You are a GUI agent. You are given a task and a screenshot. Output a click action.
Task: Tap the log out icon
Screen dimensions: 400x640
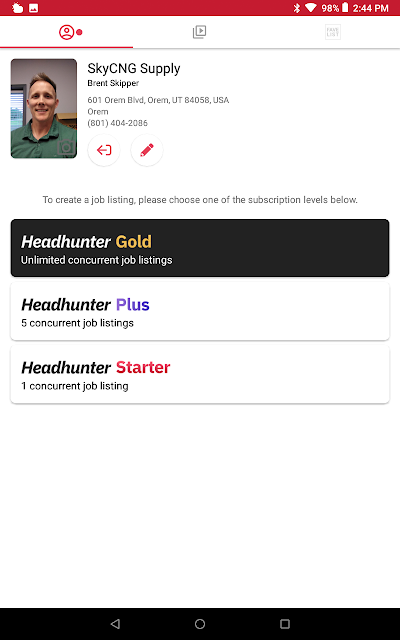pyautogui.click(x=104, y=150)
